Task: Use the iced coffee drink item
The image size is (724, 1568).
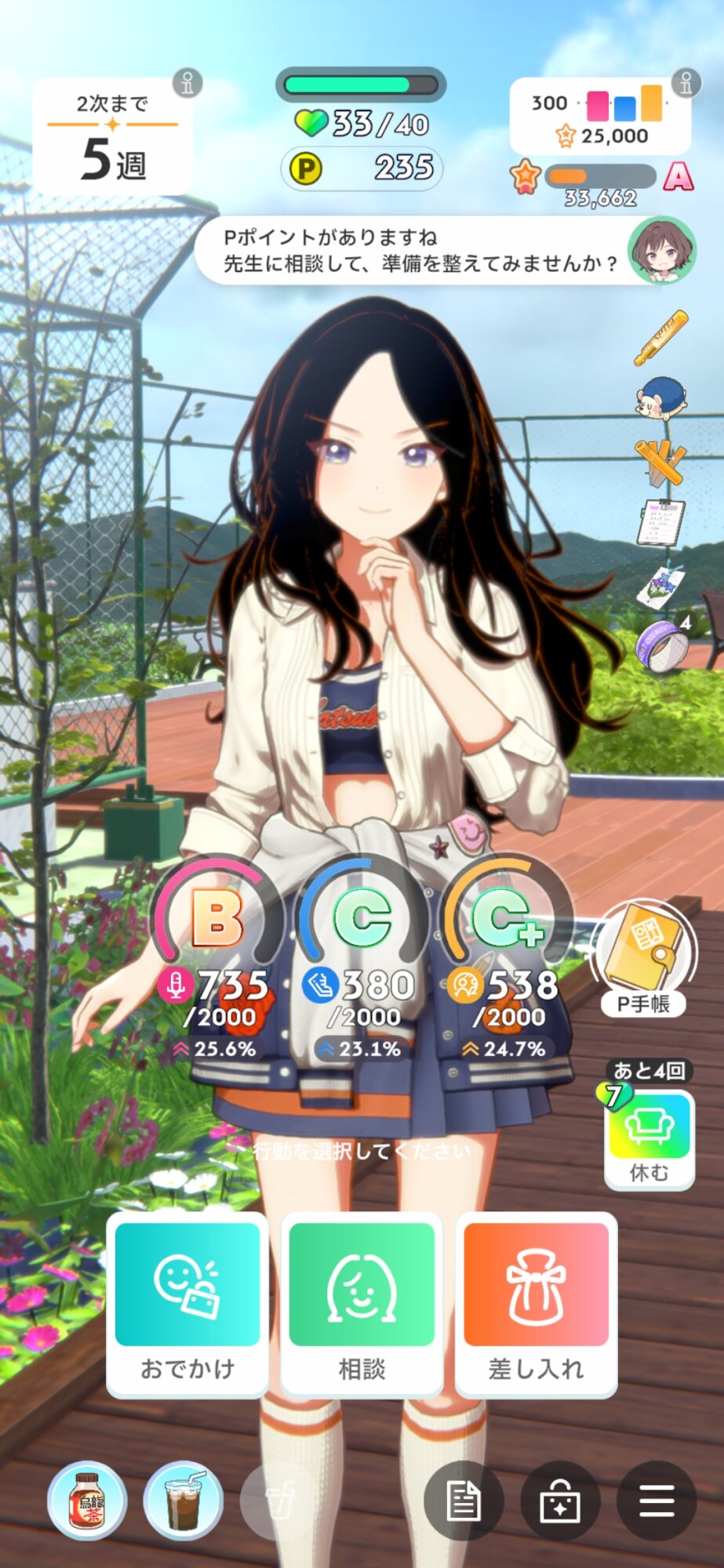Action: (x=184, y=1500)
